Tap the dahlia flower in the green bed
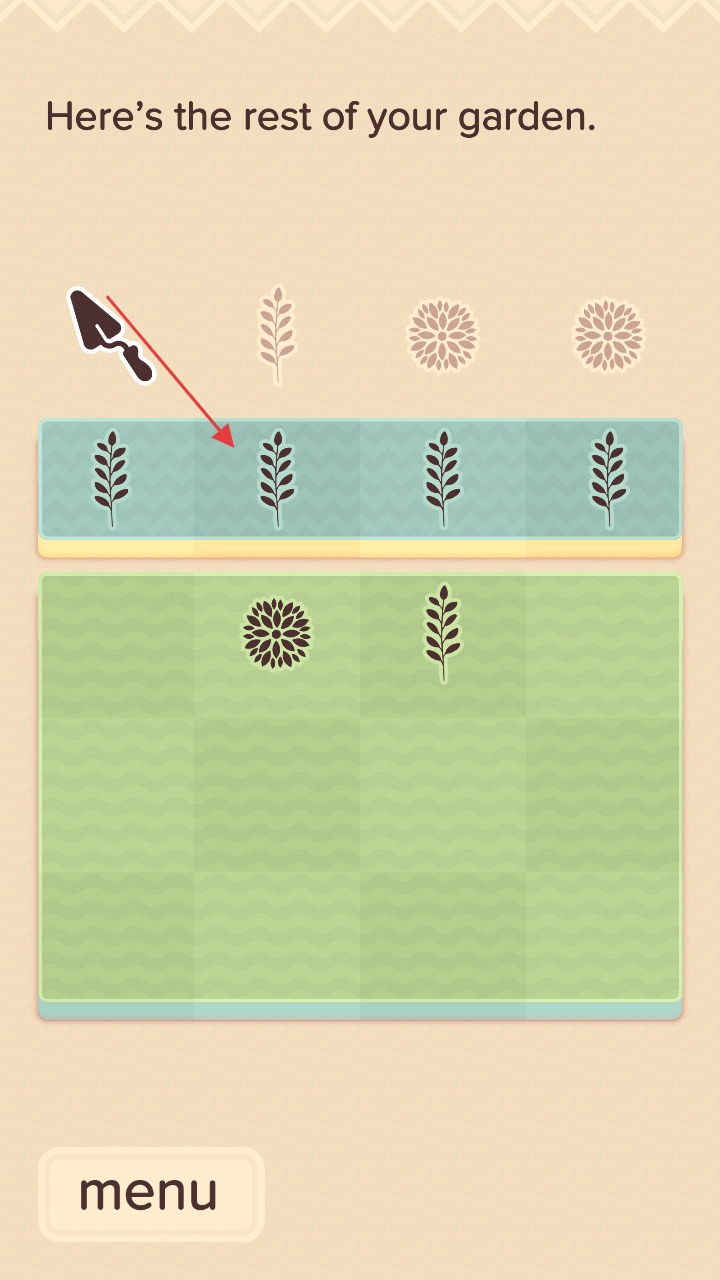Viewport: 720px width, 1280px height. [277, 633]
